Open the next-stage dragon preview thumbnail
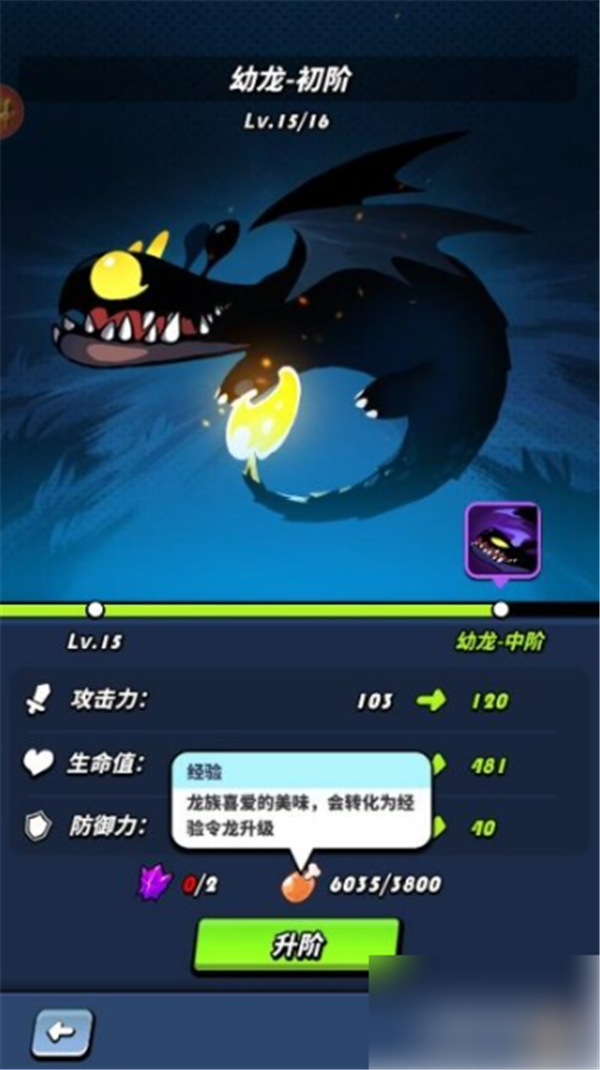Screen dimensions: 600x1070 (x=502, y=539)
